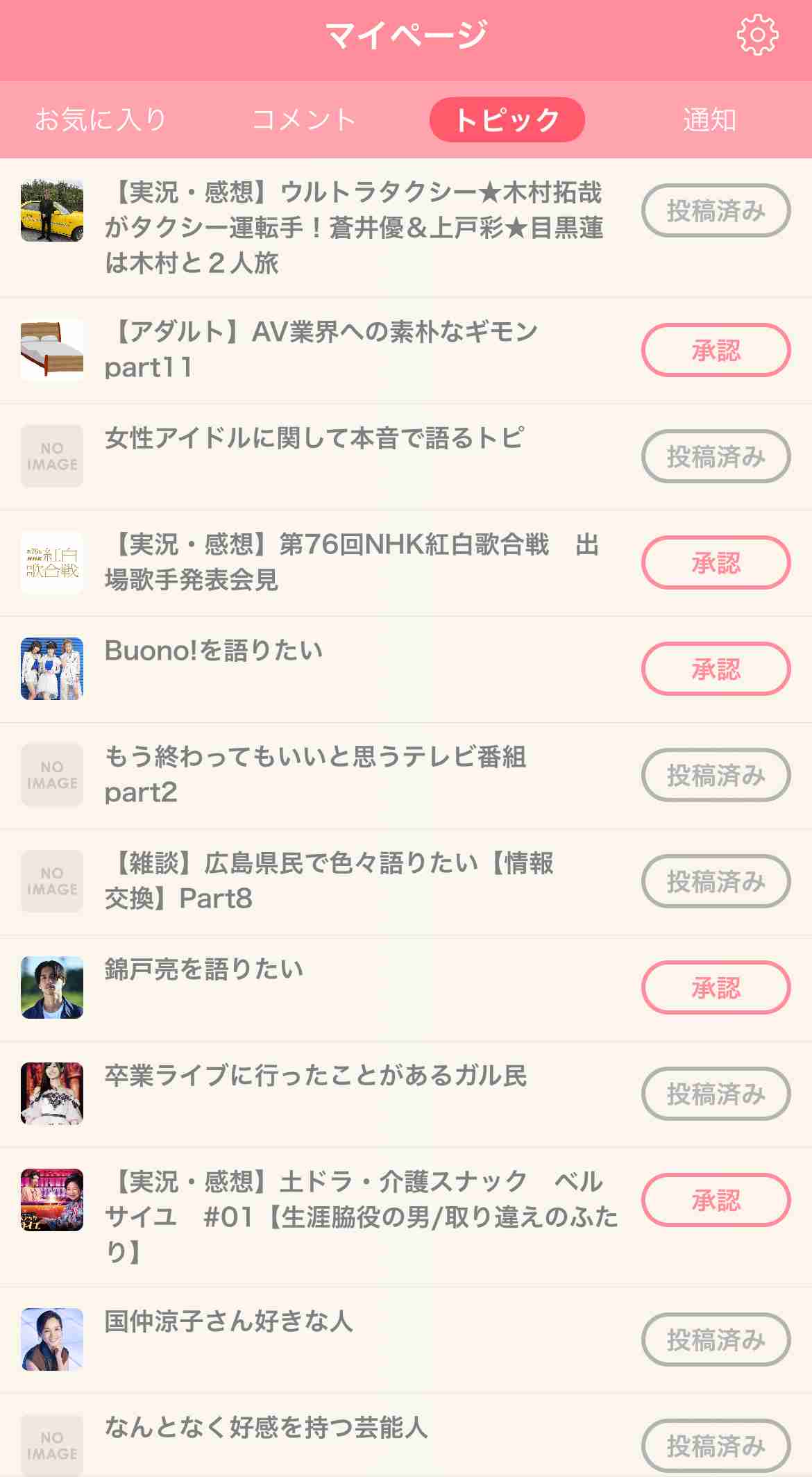The image size is (812, 1477).
Task: Select the active トピック tab
Action: click(508, 118)
